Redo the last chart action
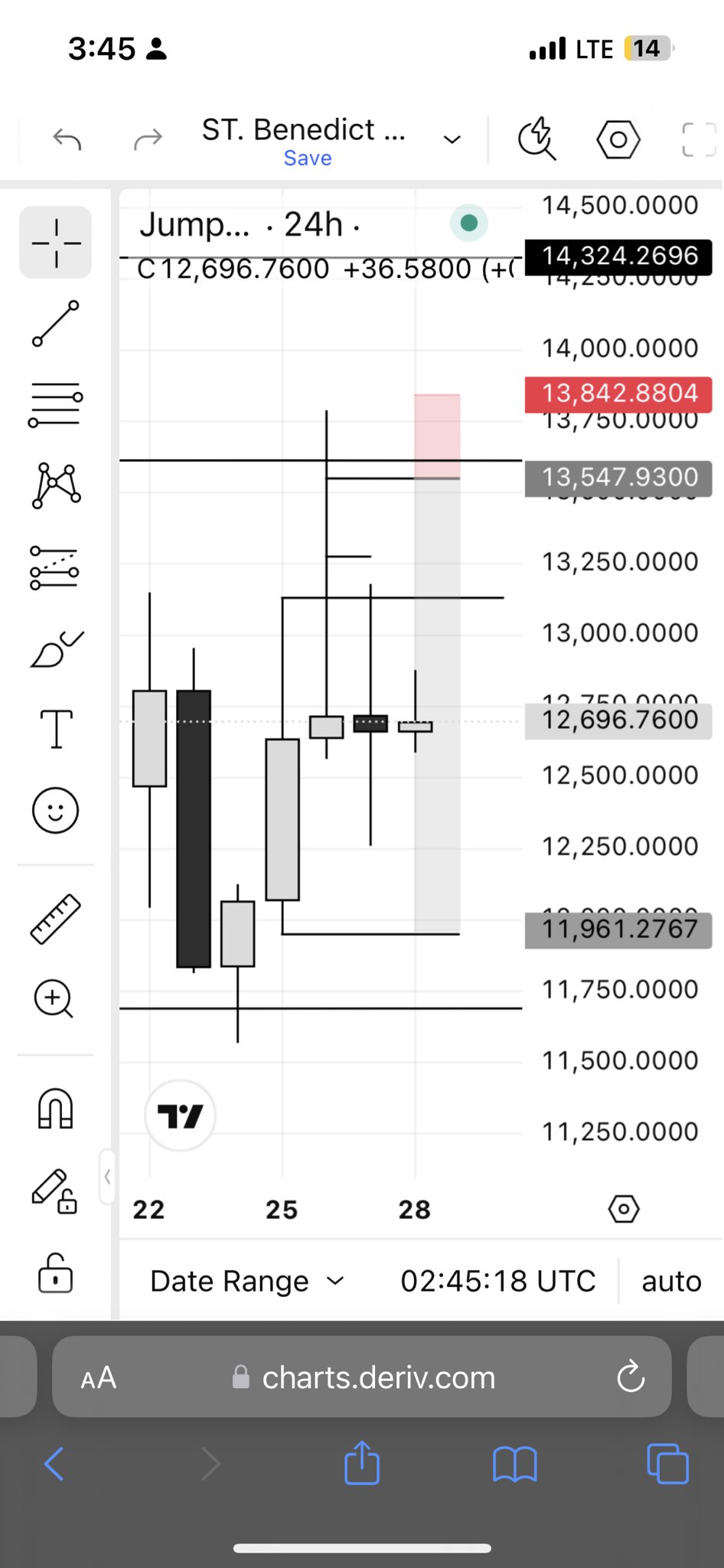 pos(148,139)
